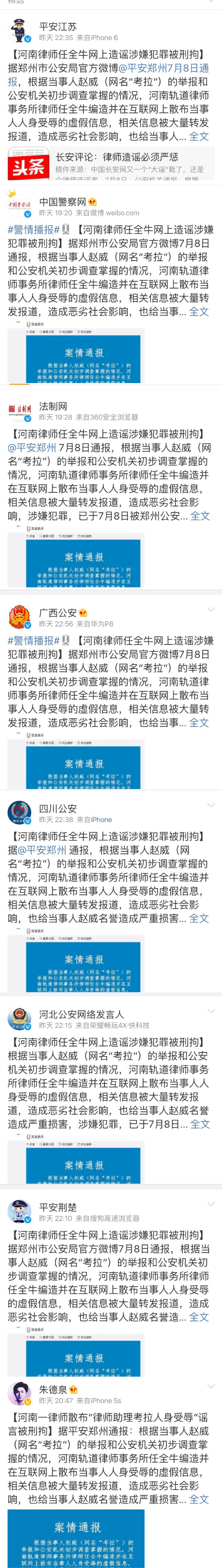The height and width of the screenshot is (1568, 222).
Task: Expand full text of 平安荆楚's post
Action: click(199, 1317)
